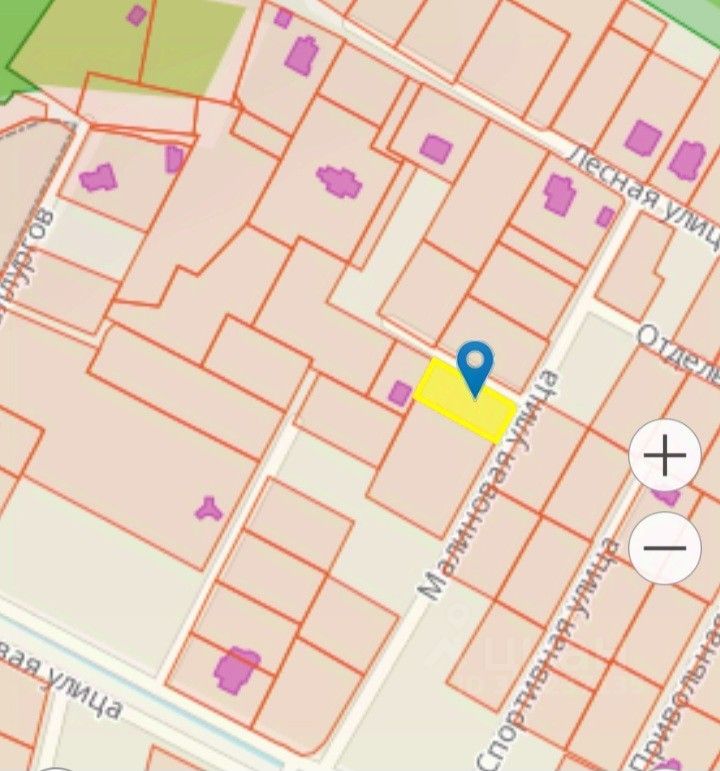Screen dimensions: 720x771
Task: Zoom in on the map
Action: pos(665,457)
